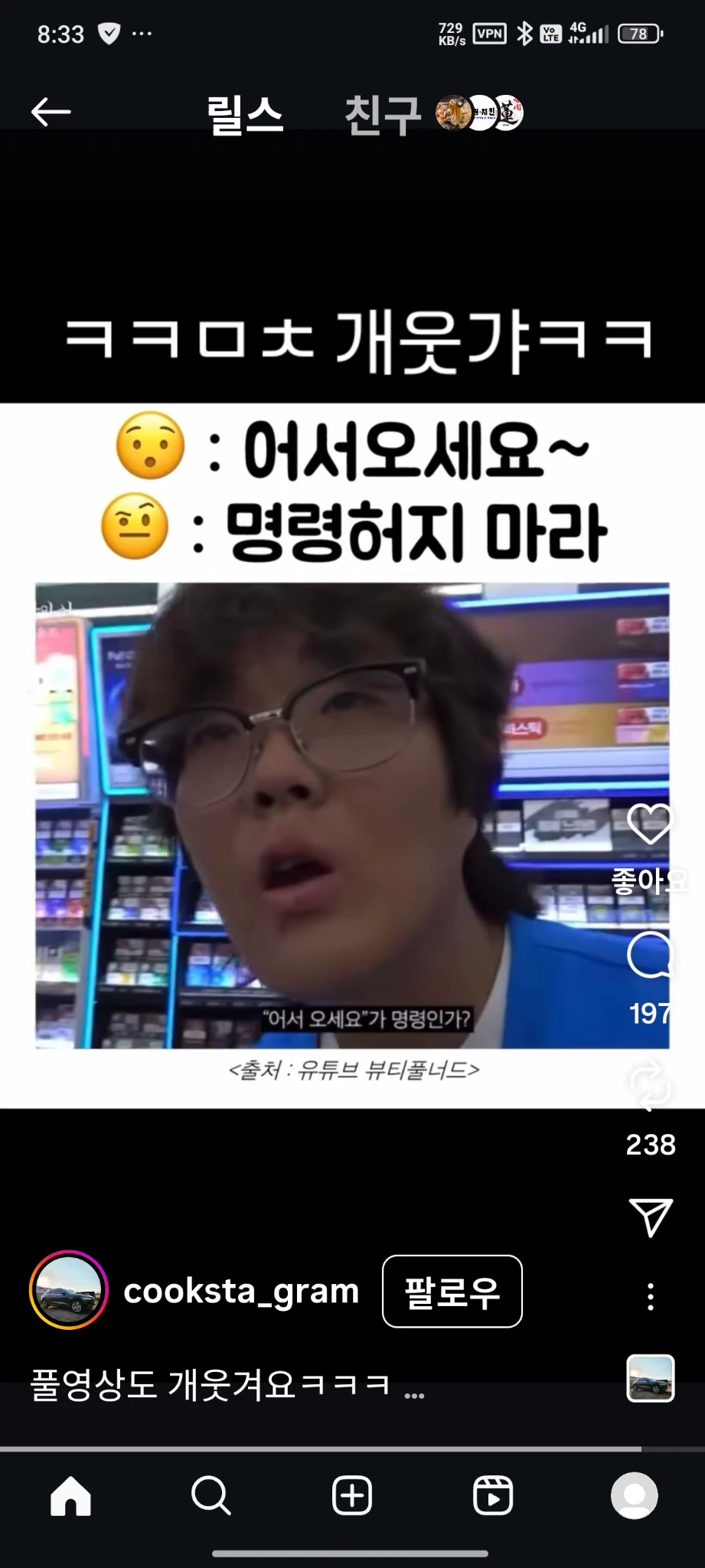Like this reel with the heart icon

pos(650,825)
